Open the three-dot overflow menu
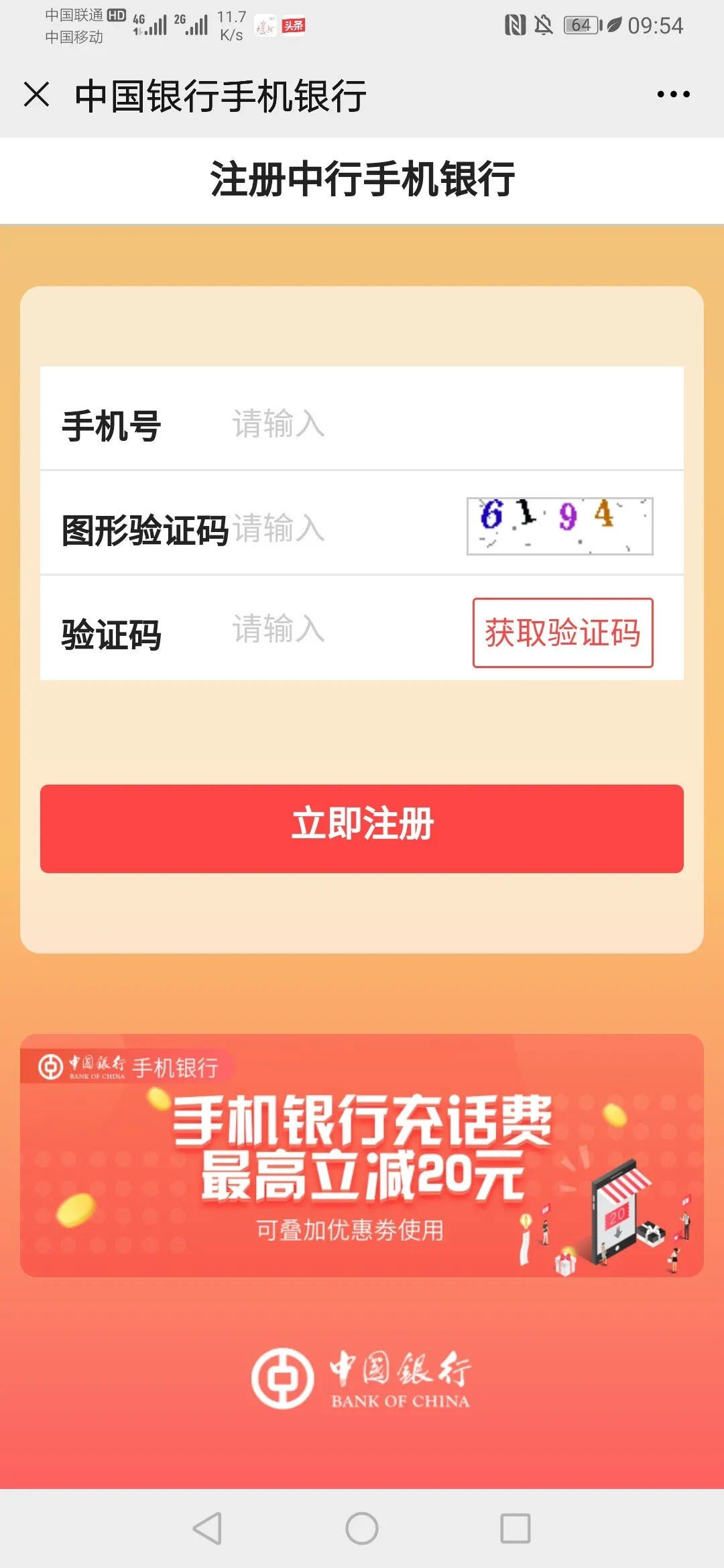Viewport: 724px width, 1568px height. coord(673,94)
